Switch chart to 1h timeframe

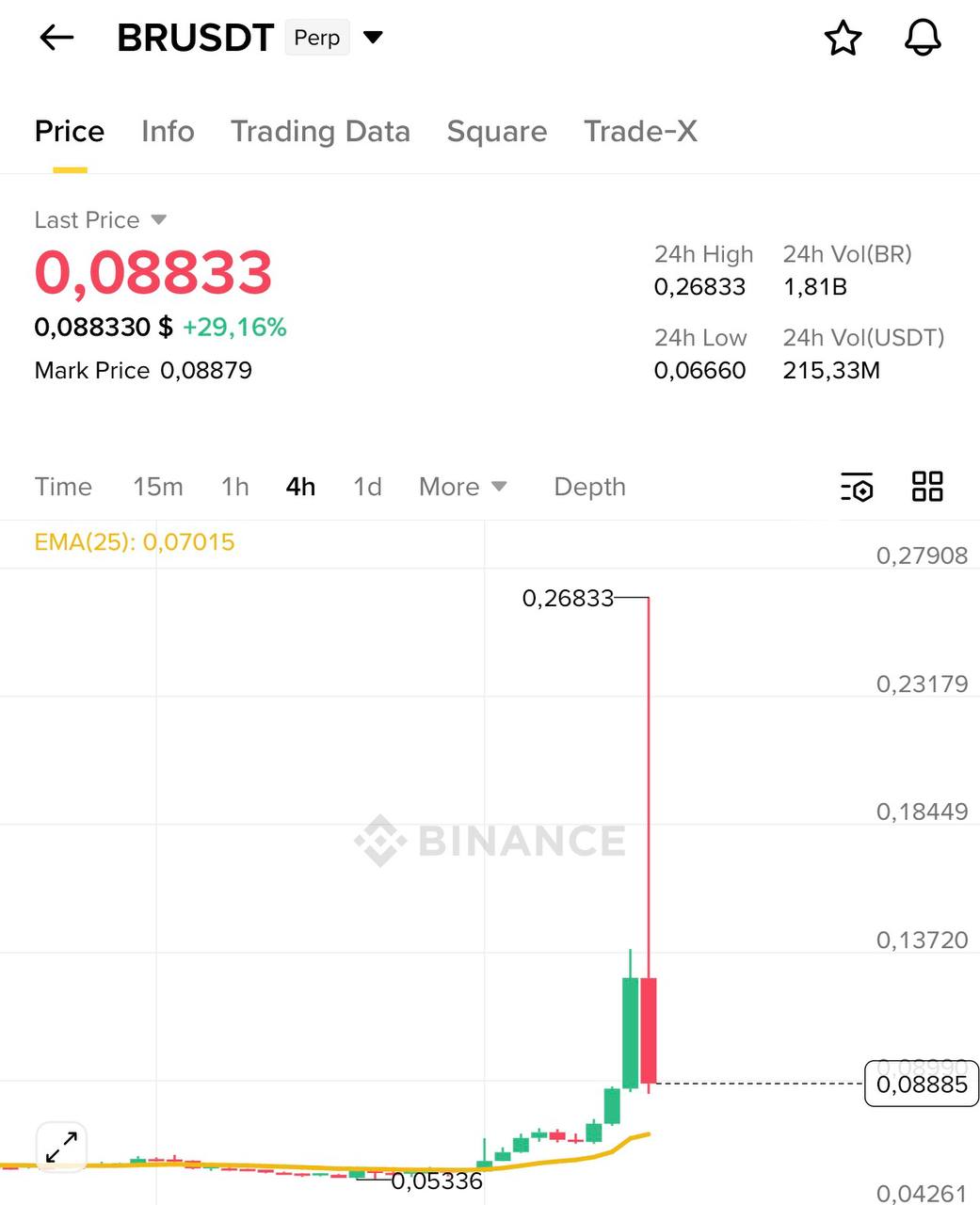pos(234,487)
